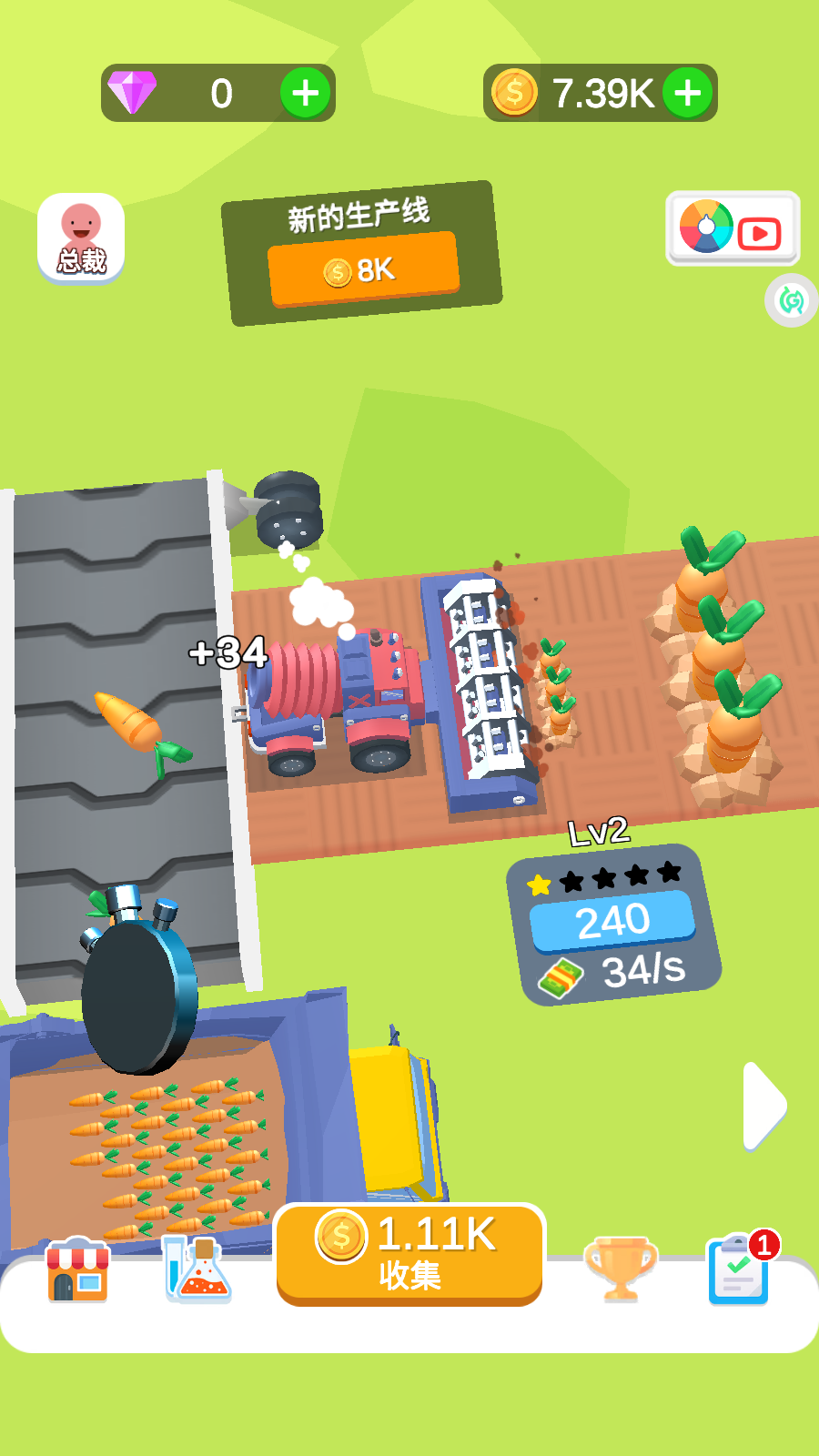The height and width of the screenshot is (1456, 819).
Task: Tap the green refresh icon
Action: pos(792,300)
